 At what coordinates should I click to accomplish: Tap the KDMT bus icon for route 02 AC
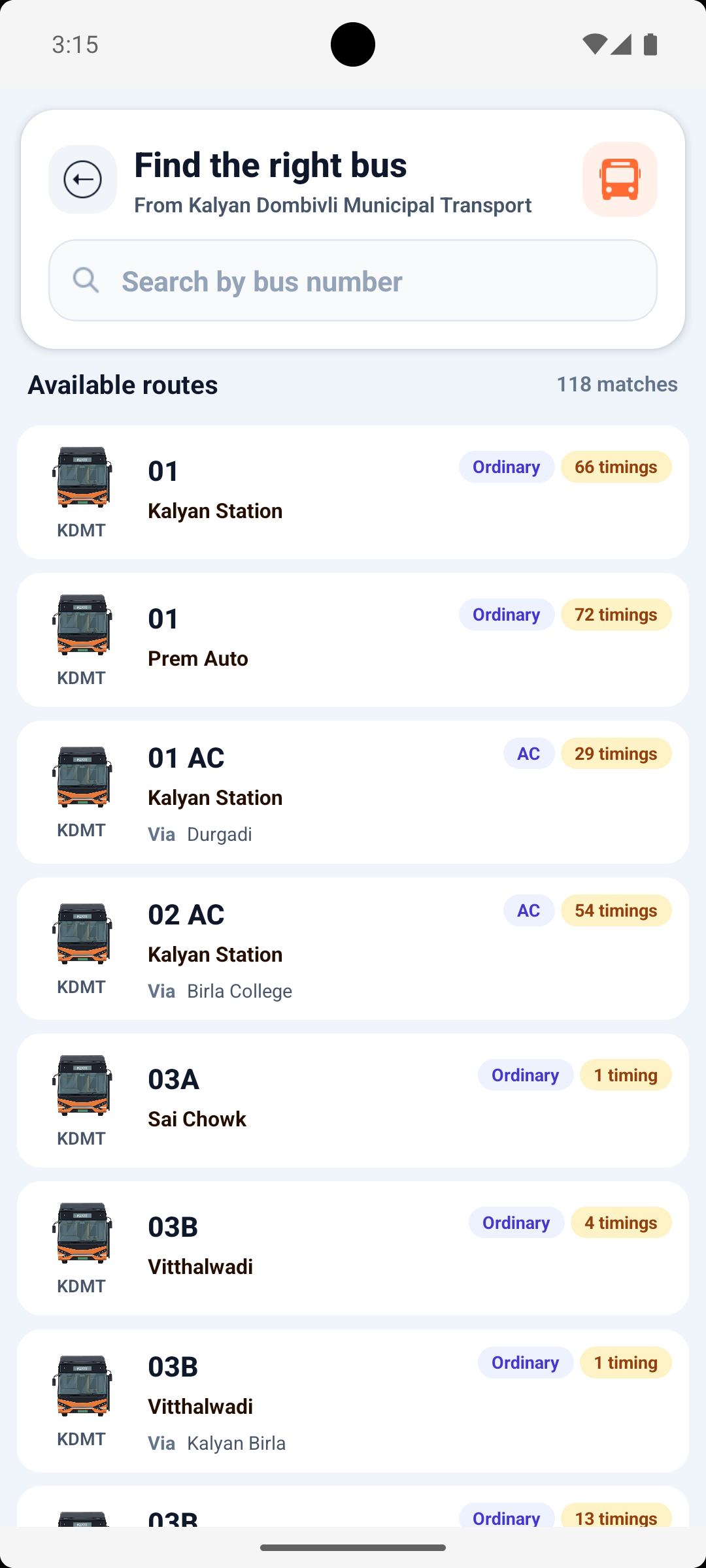(82, 934)
